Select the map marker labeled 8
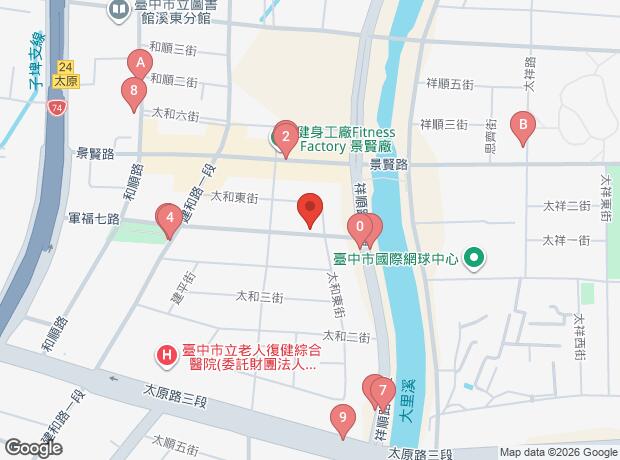The width and height of the screenshot is (620, 460). click(134, 93)
